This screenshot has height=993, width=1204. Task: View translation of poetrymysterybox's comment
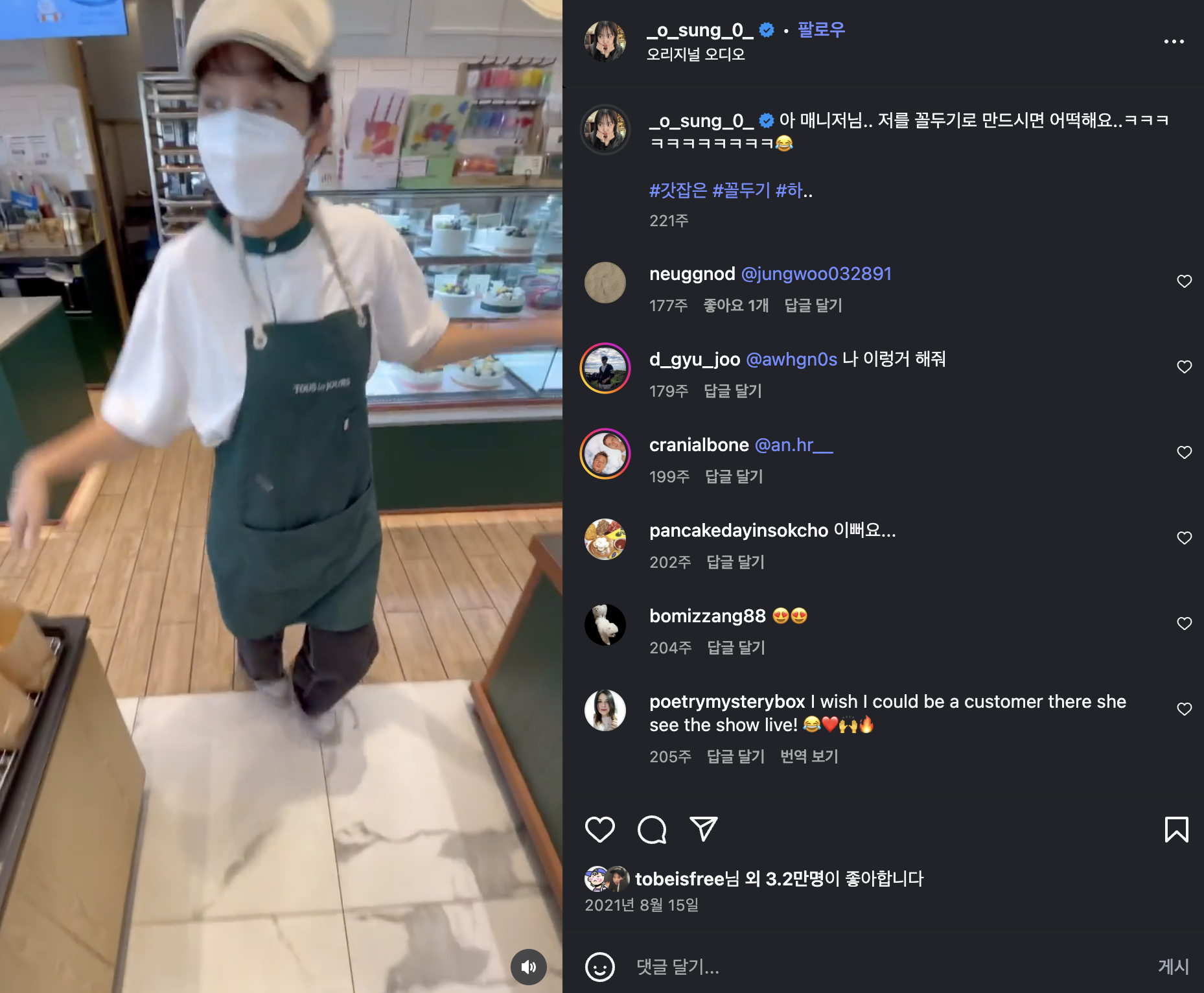(809, 756)
